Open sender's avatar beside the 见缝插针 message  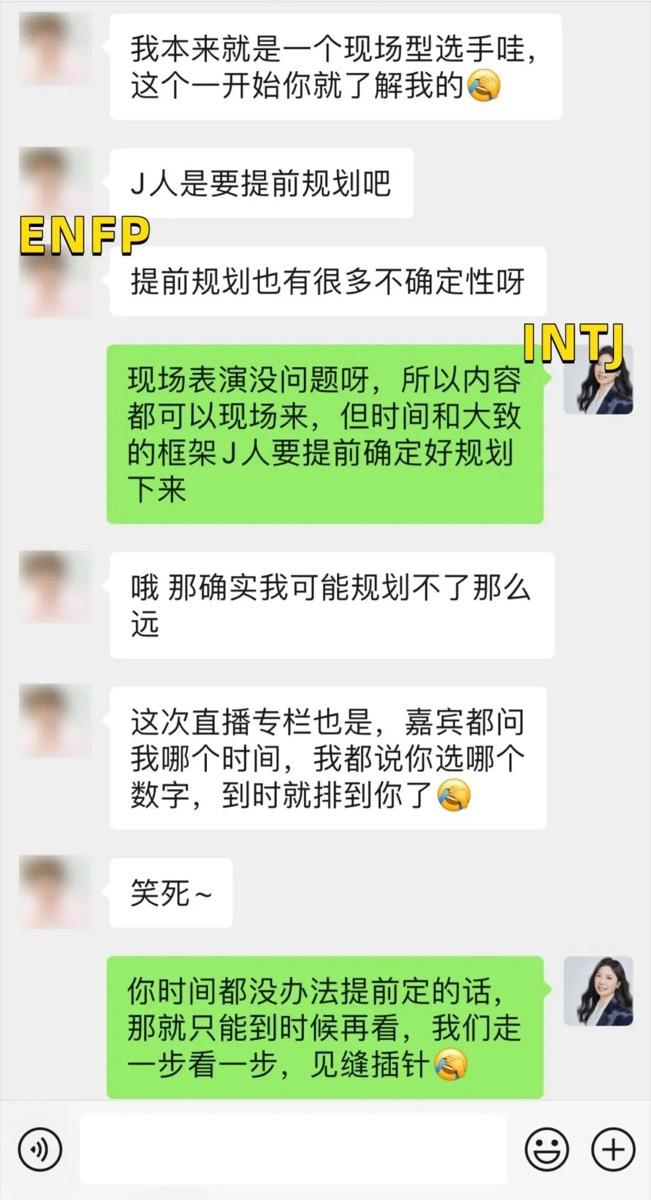coord(598,991)
